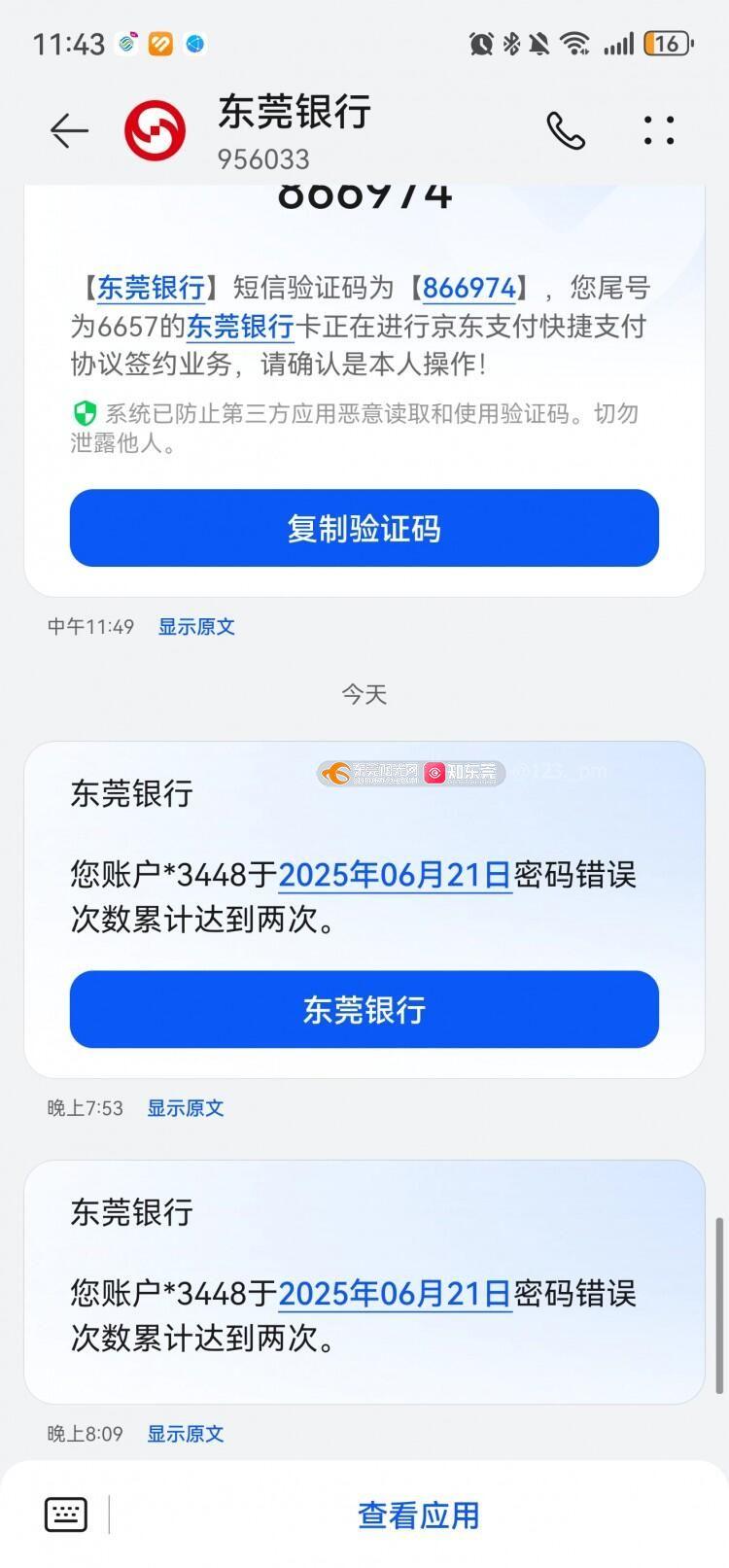Screen dimensions: 729x1568
Task: Tap the 复制验证码 button
Action: pos(364,528)
